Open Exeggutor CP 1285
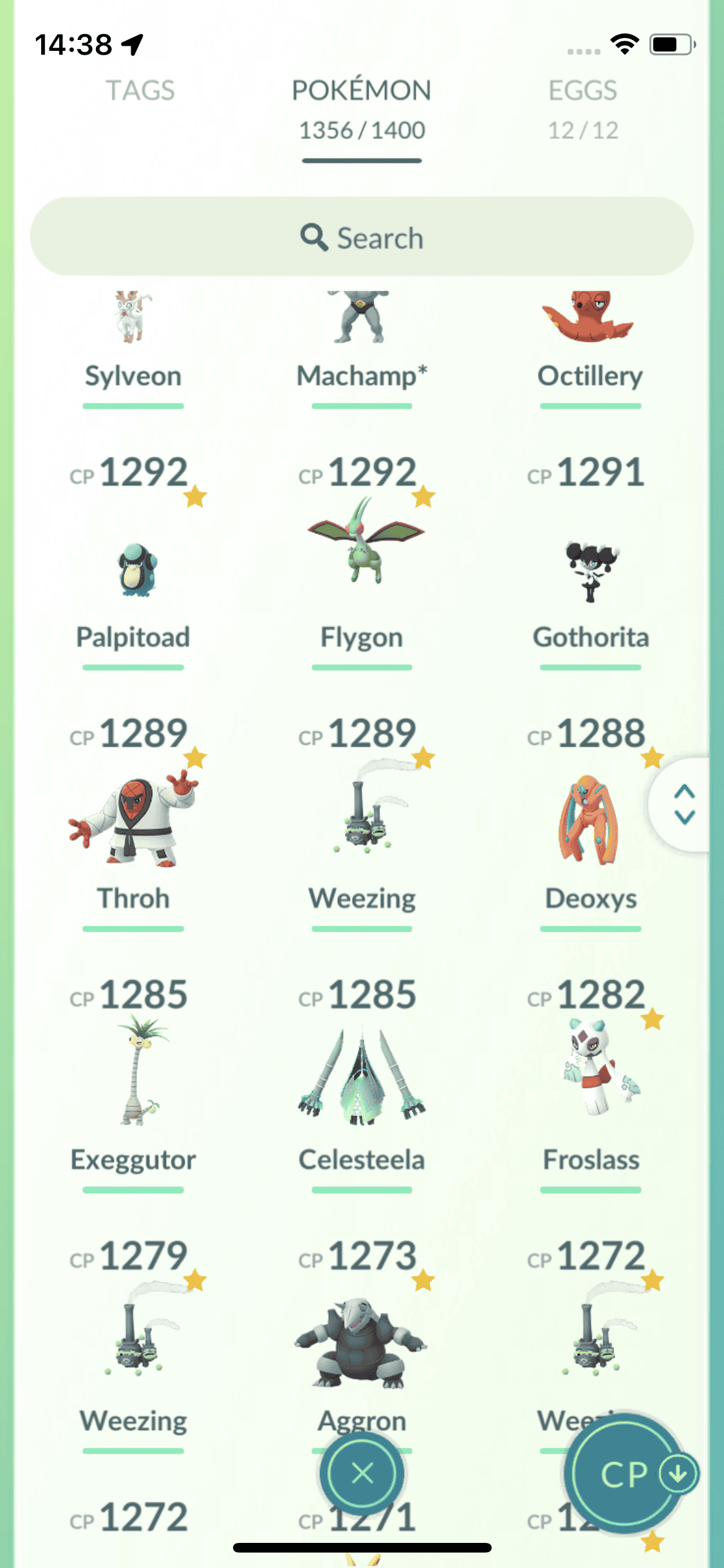Screen dimensions: 724x1568 [x=133, y=1075]
